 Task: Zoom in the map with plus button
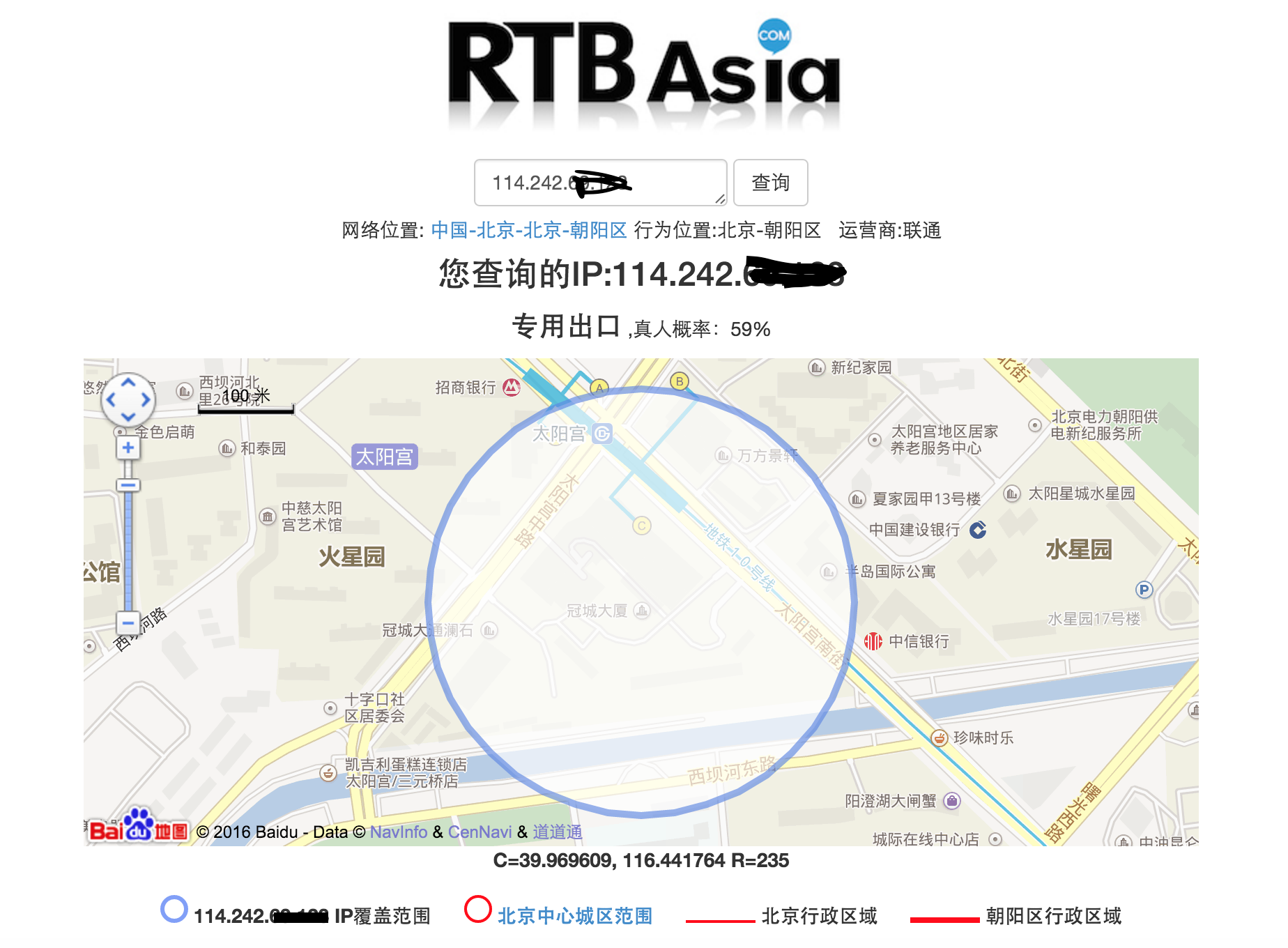tap(128, 448)
